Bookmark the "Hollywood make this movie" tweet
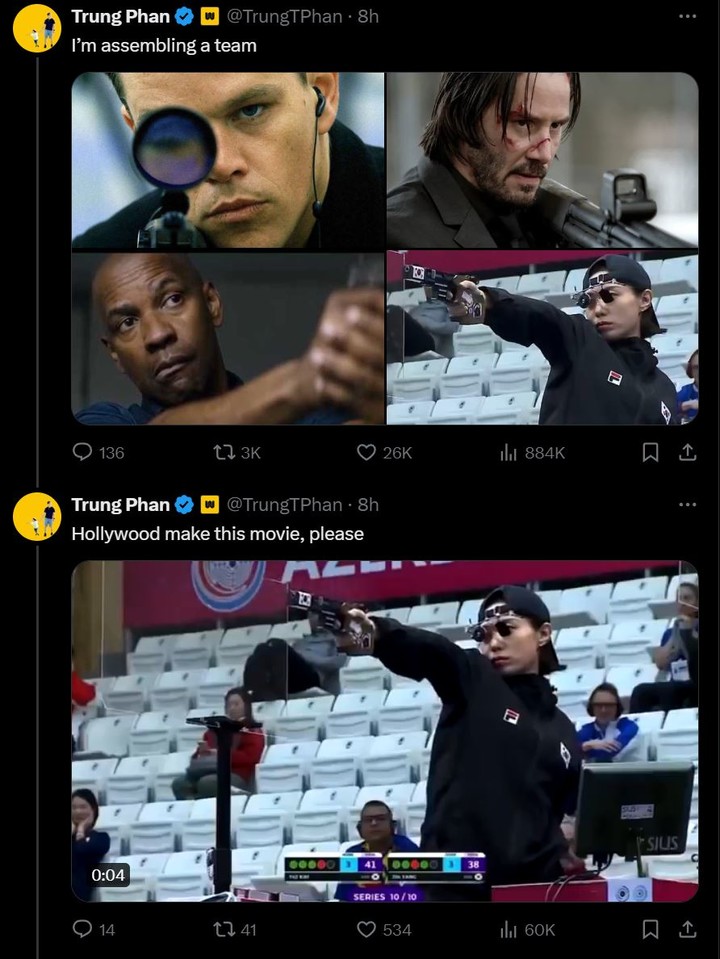The width and height of the screenshot is (720, 959). [x=650, y=930]
